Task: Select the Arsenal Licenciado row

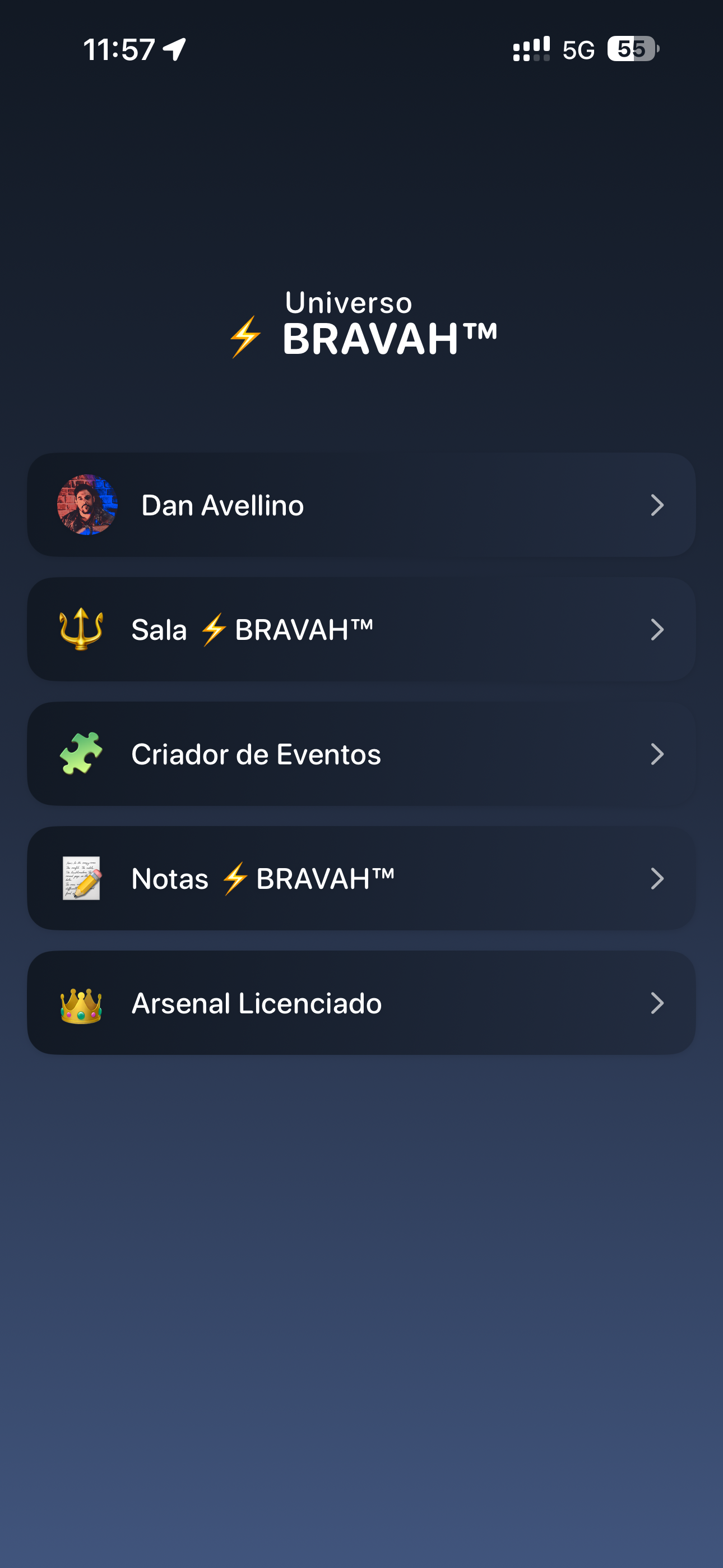Action: pyautogui.click(x=361, y=1003)
